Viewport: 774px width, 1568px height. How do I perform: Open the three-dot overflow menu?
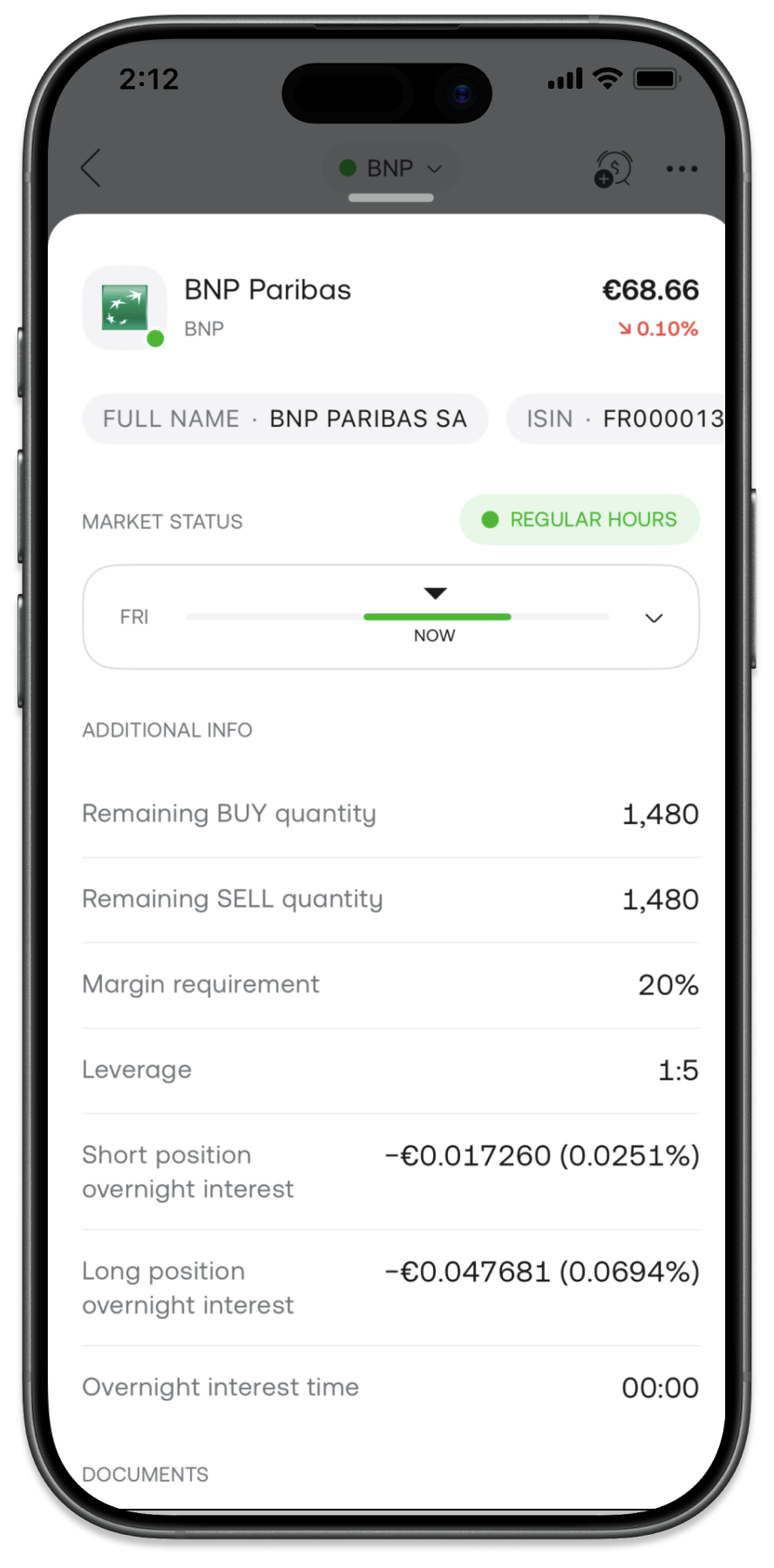click(x=682, y=169)
